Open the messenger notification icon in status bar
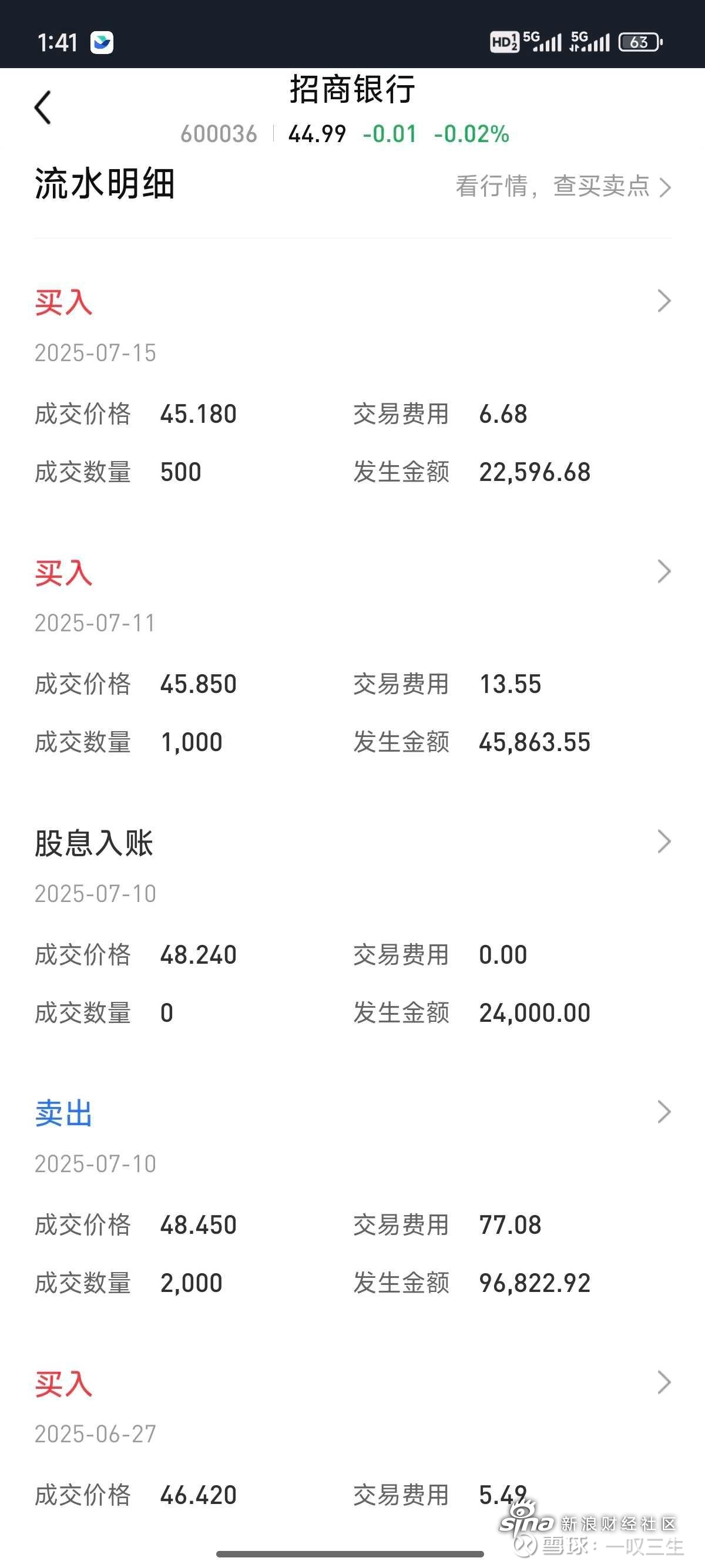This screenshot has height=1568, width=705. click(x=102, y=41)
